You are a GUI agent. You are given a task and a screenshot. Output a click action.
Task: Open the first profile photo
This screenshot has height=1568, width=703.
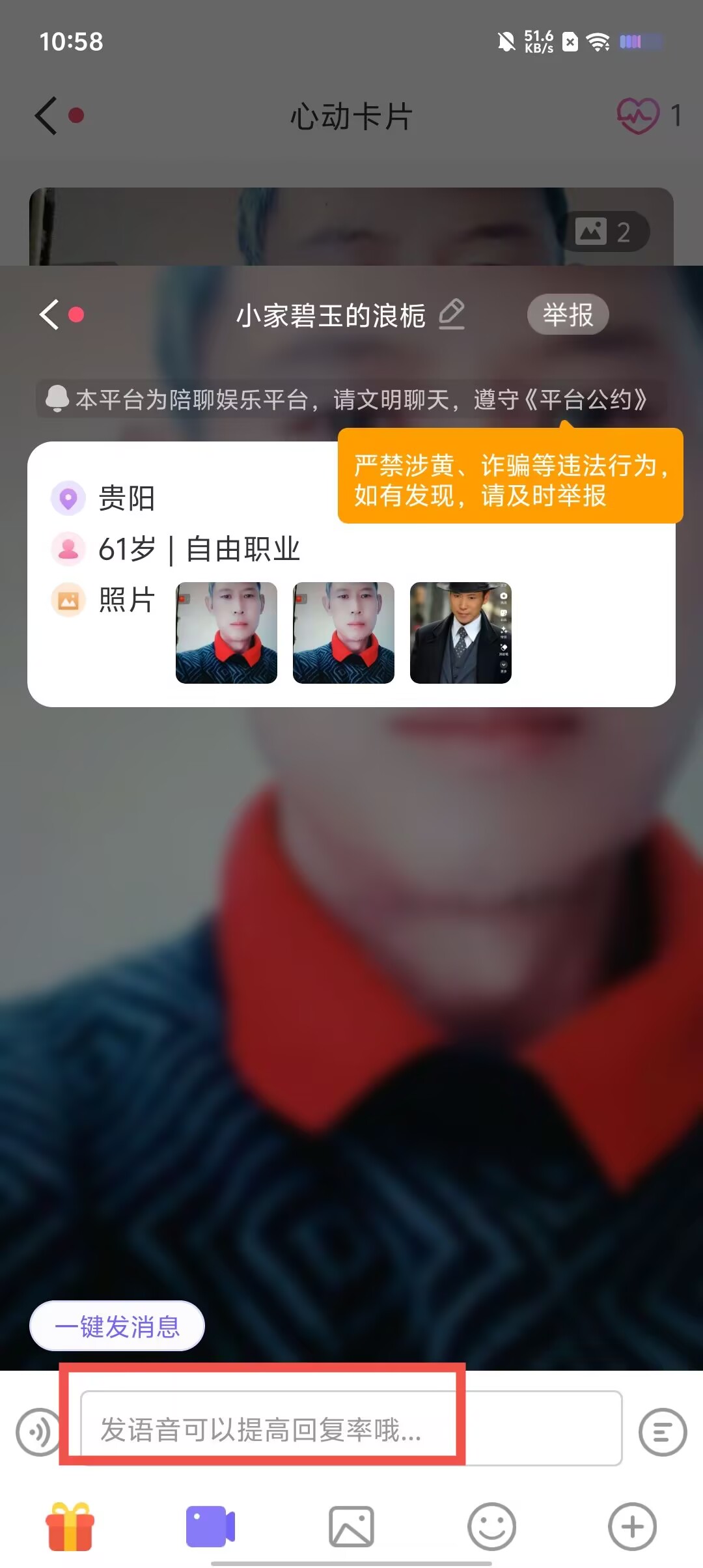pos(227,632)
